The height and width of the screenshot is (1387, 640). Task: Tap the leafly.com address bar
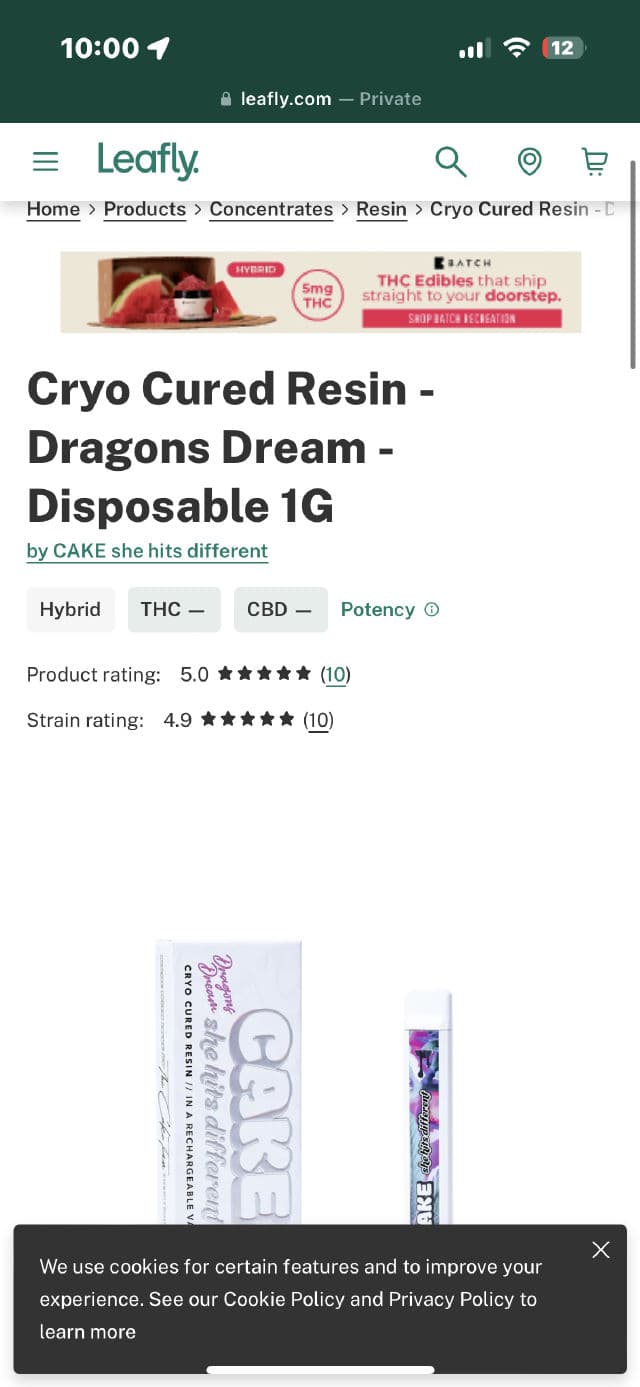click(x=320, y=99)
